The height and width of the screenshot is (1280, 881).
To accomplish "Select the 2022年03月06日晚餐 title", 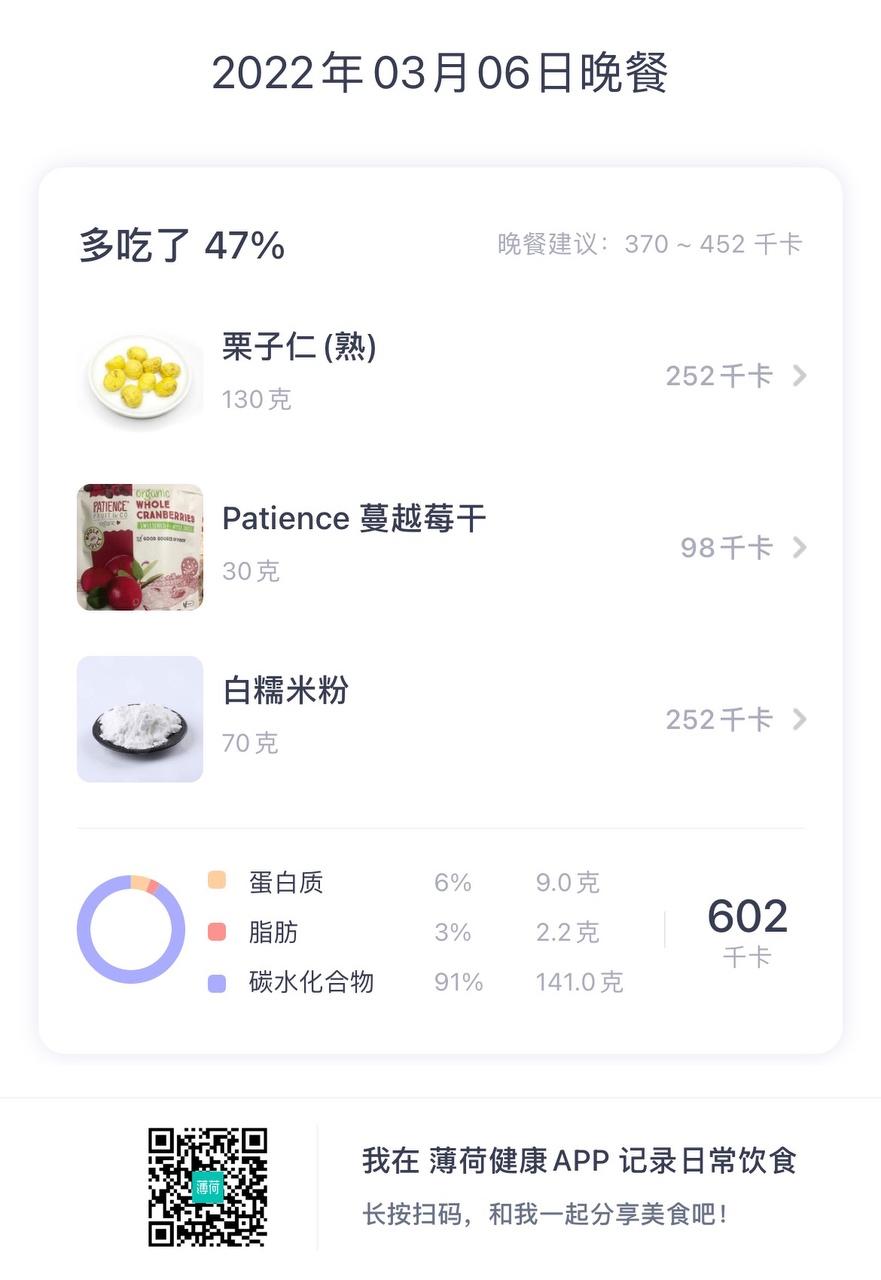I will click(x=440, y=75).
